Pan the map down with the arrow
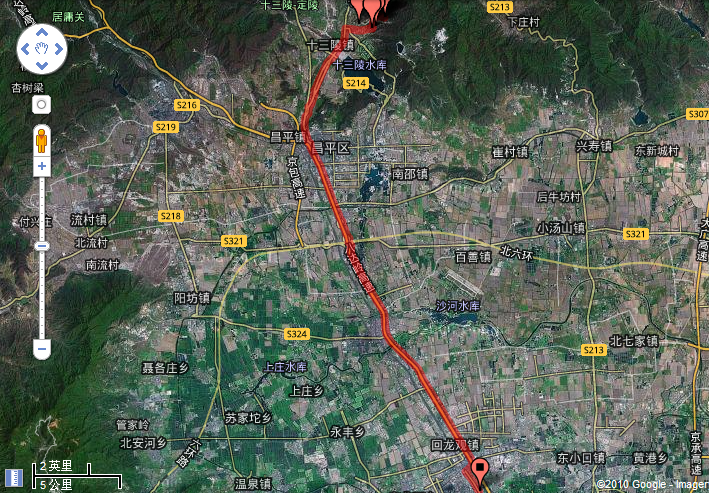 coord(41,64)
